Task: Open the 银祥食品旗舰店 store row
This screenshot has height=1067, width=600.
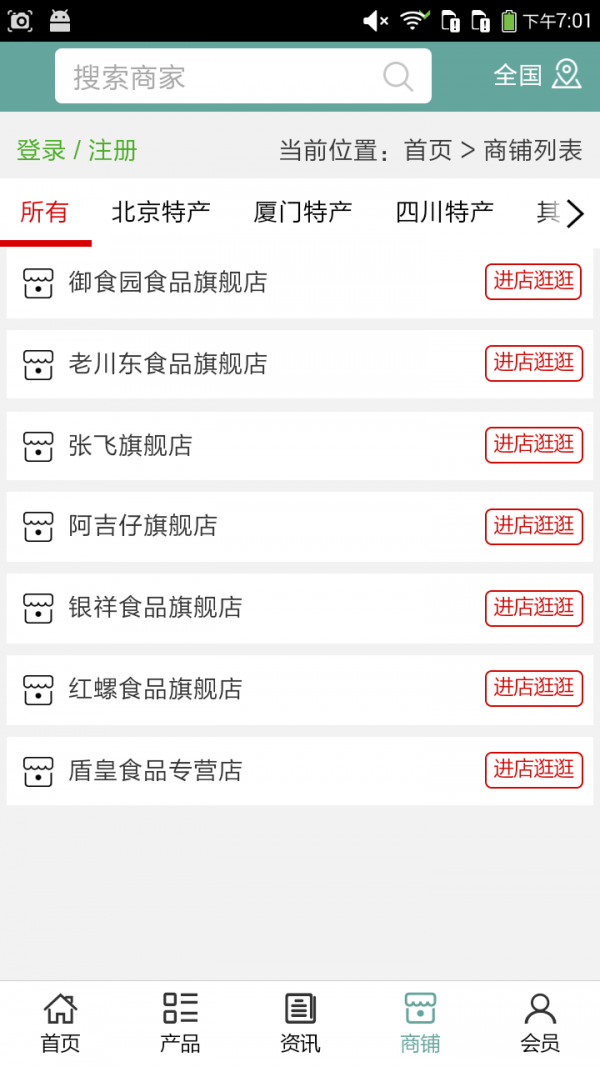Action: (300, 608)
